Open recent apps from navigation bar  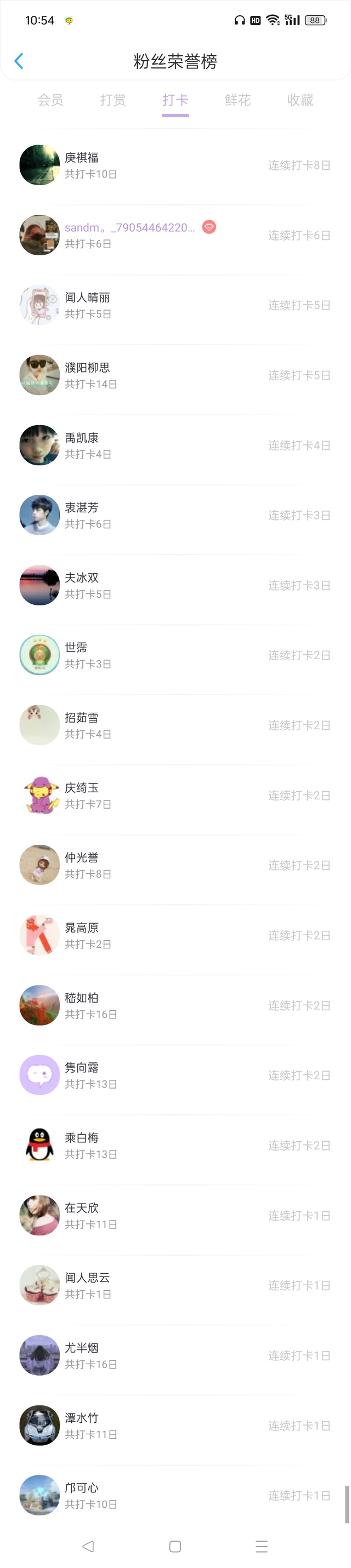(262, 1546)
